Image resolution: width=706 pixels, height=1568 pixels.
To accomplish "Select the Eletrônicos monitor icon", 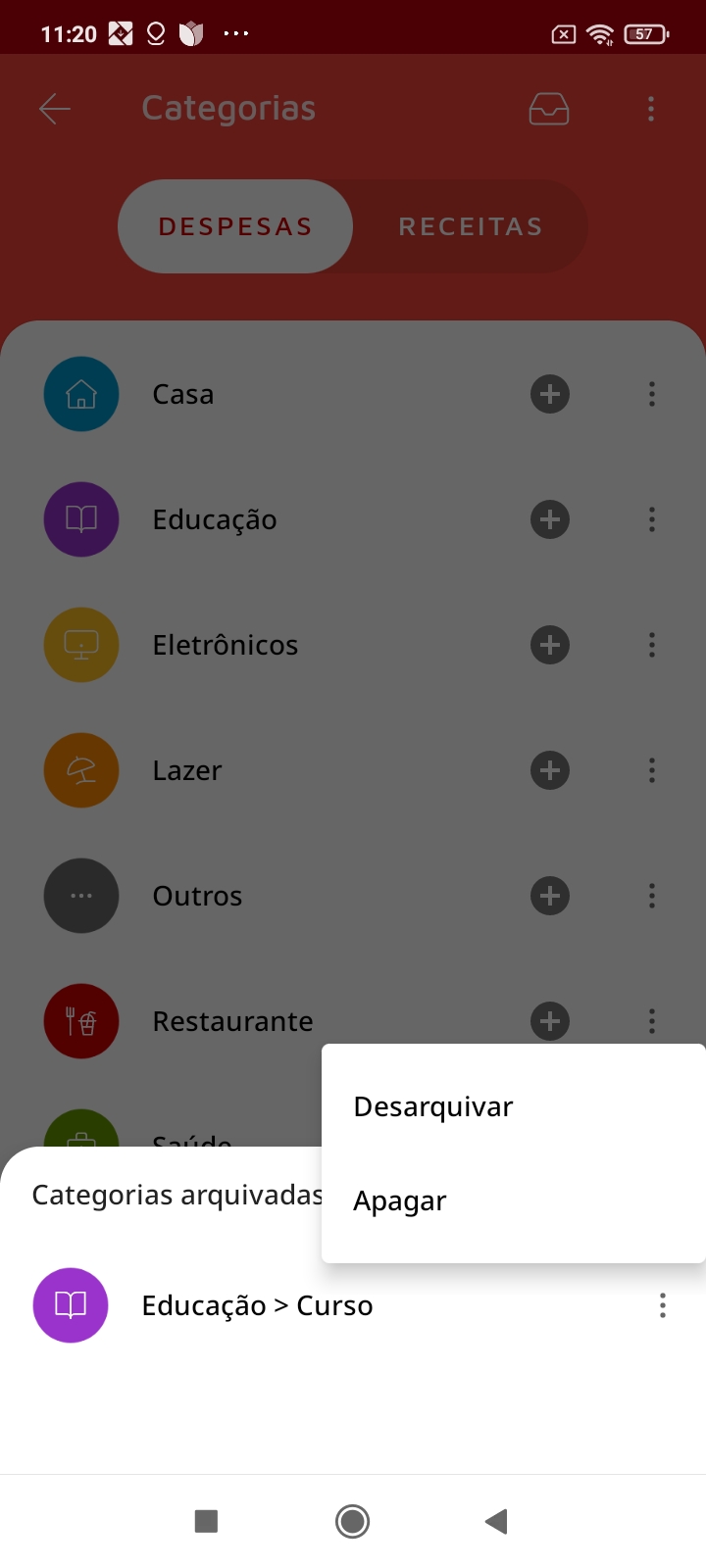I will 81,644.
